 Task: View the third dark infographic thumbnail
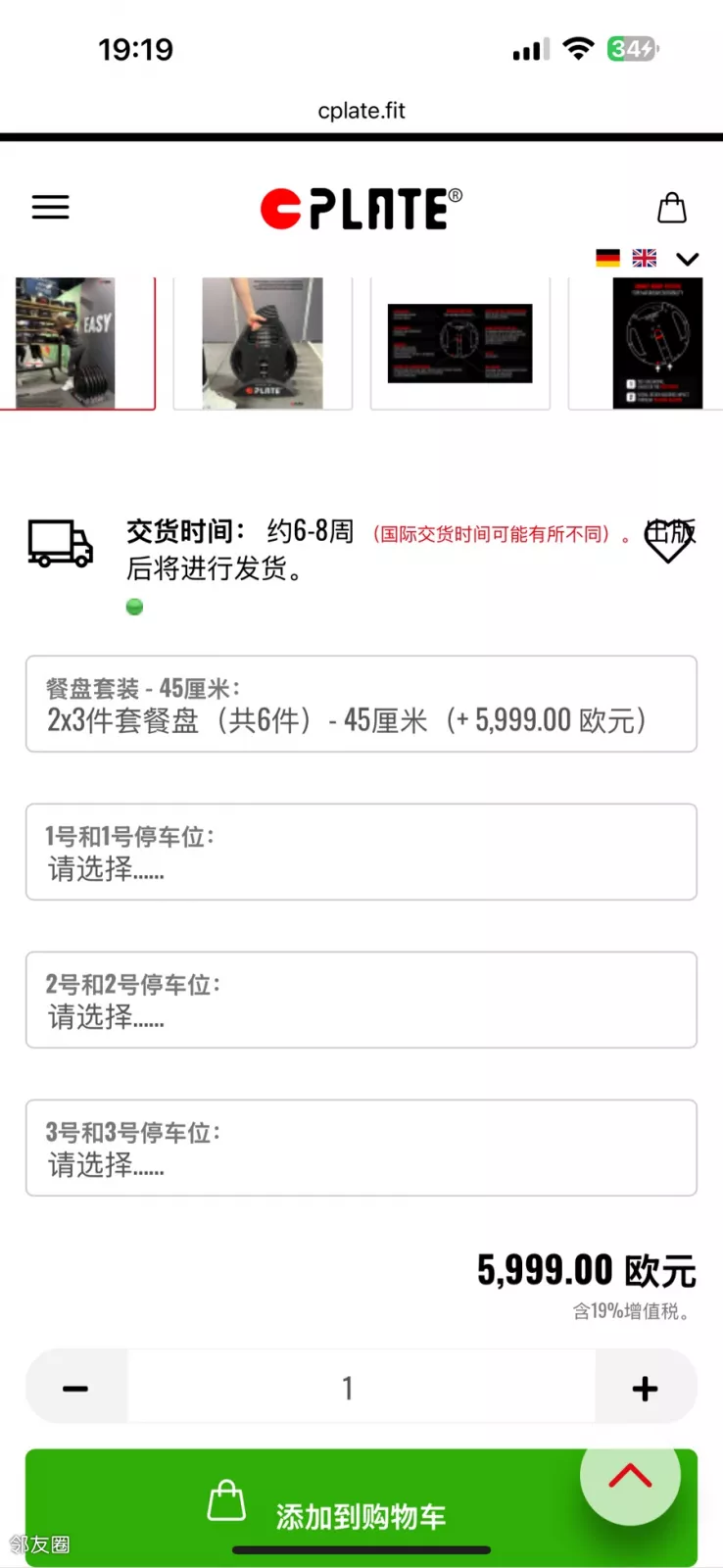pyautogui.click(x=459, y=342)
